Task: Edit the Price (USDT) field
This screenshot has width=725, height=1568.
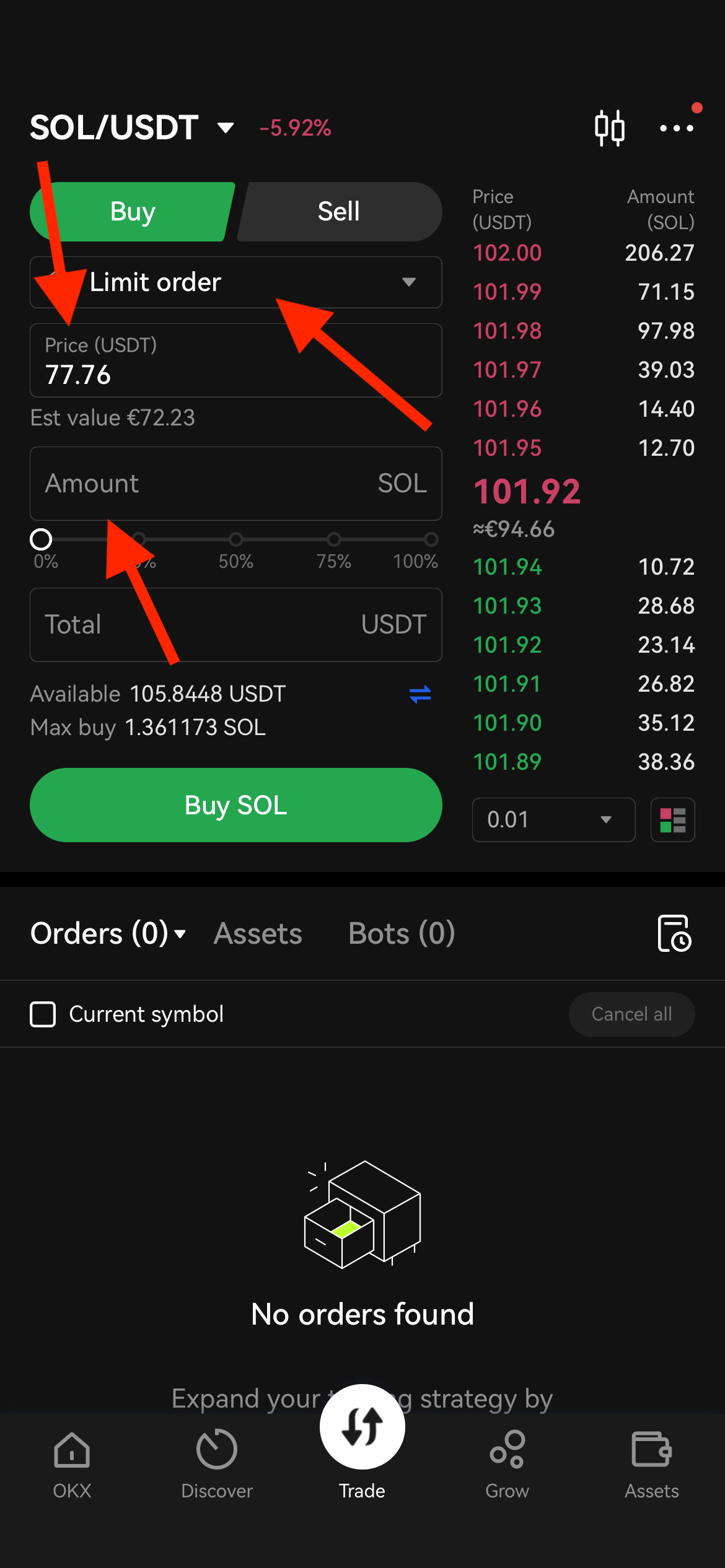Action: point(235,360)
